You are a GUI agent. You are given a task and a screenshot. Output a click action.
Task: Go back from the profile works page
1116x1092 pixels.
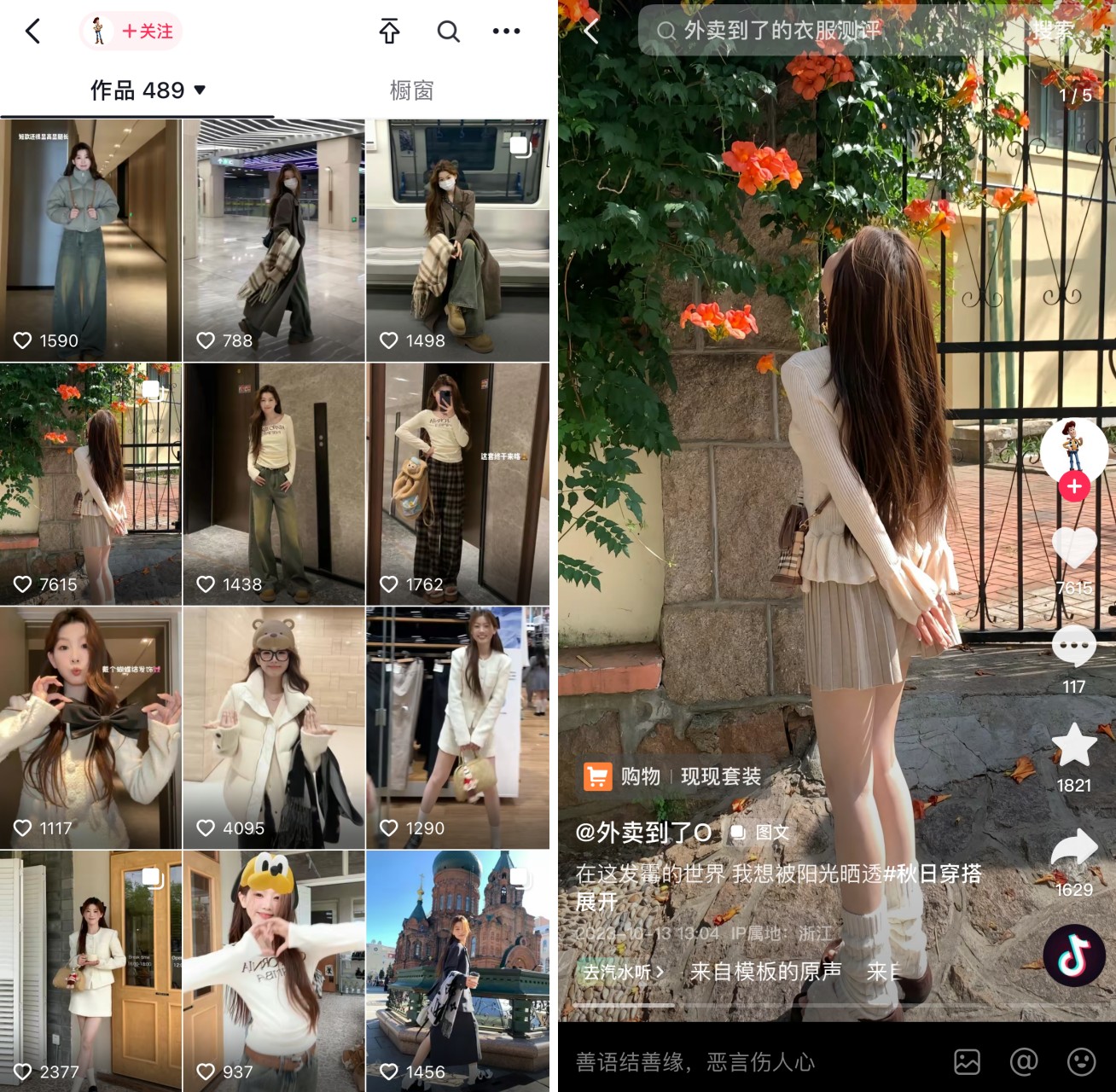coord(32,32)
